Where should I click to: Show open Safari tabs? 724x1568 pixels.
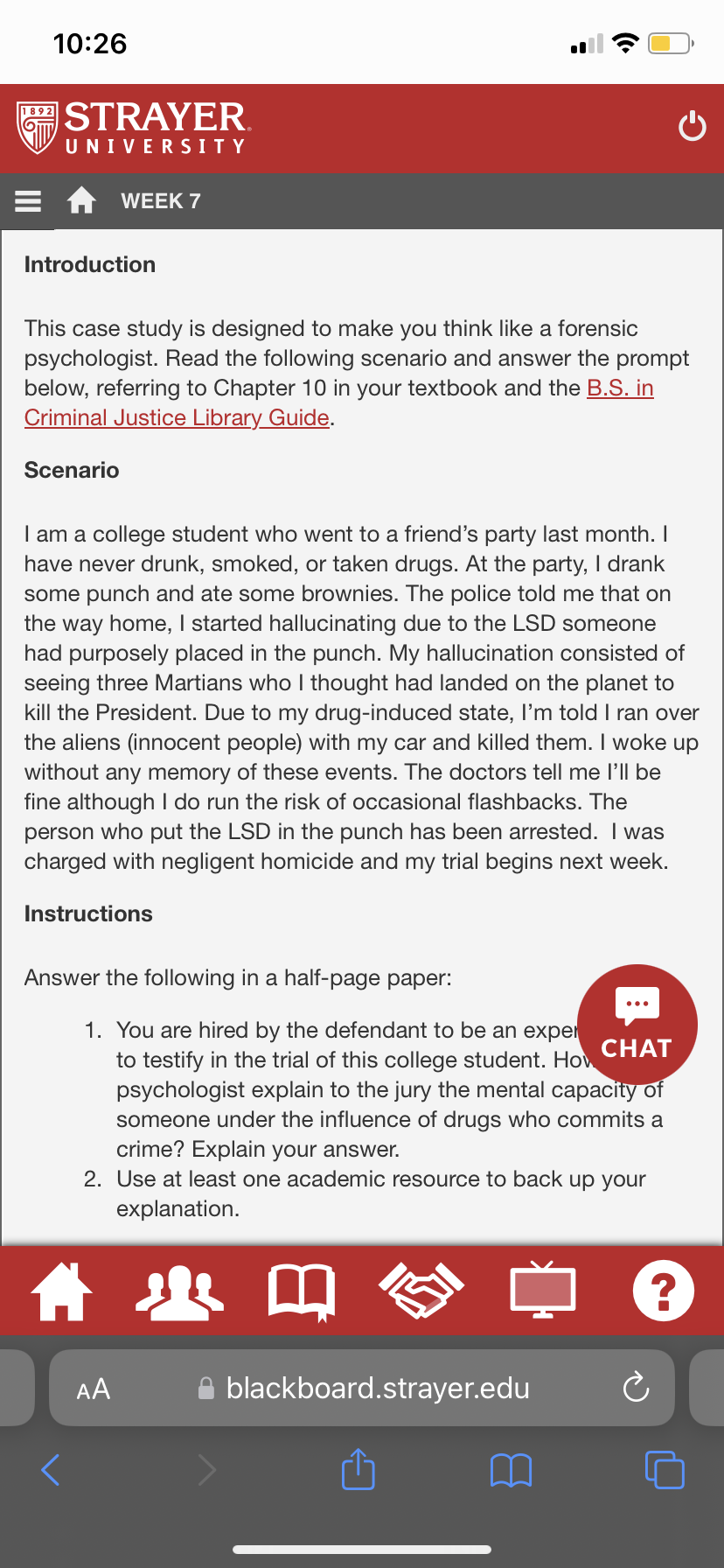(x=665, y=1469)
